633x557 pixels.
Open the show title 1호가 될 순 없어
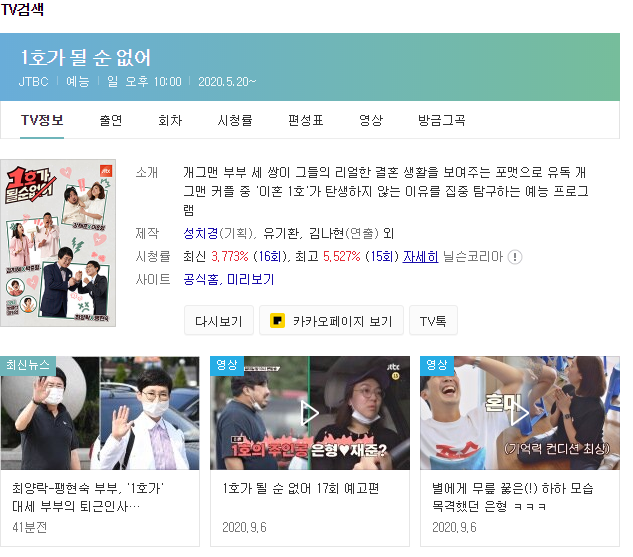click(x=85, y=58)
